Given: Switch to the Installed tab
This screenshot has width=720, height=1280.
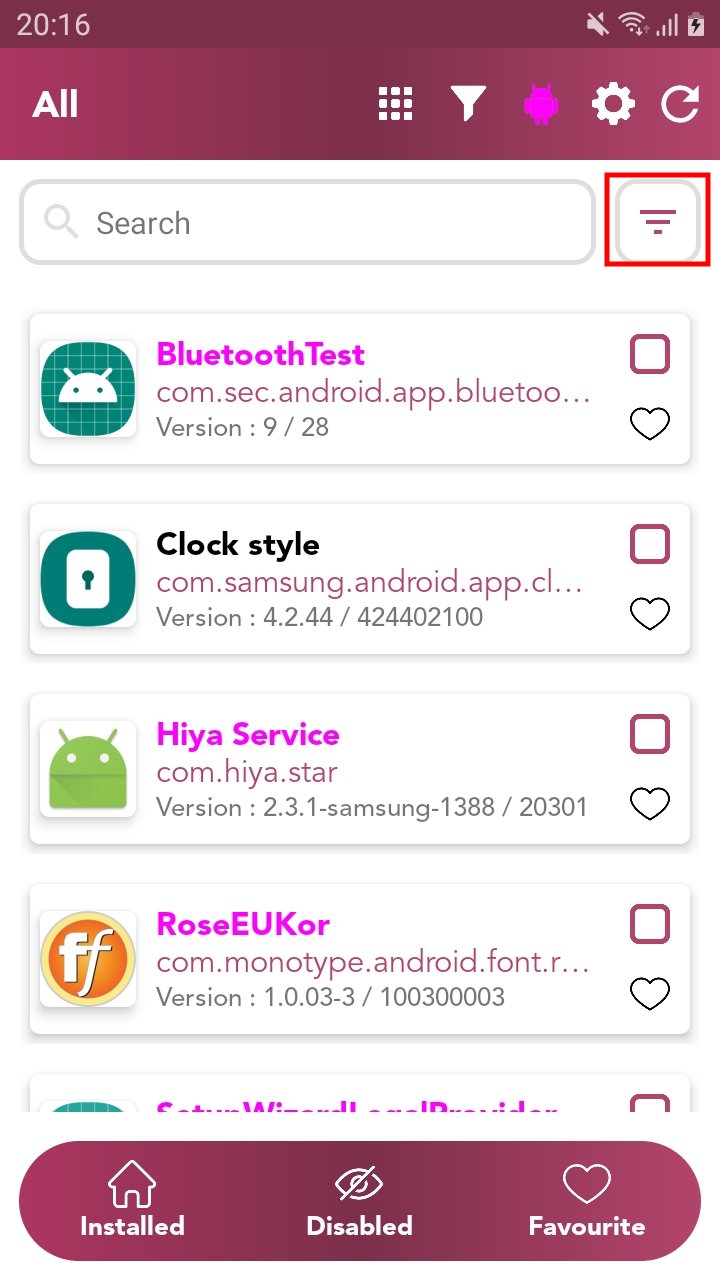Looking at the screenshot, I should [x=133, y=1200].
